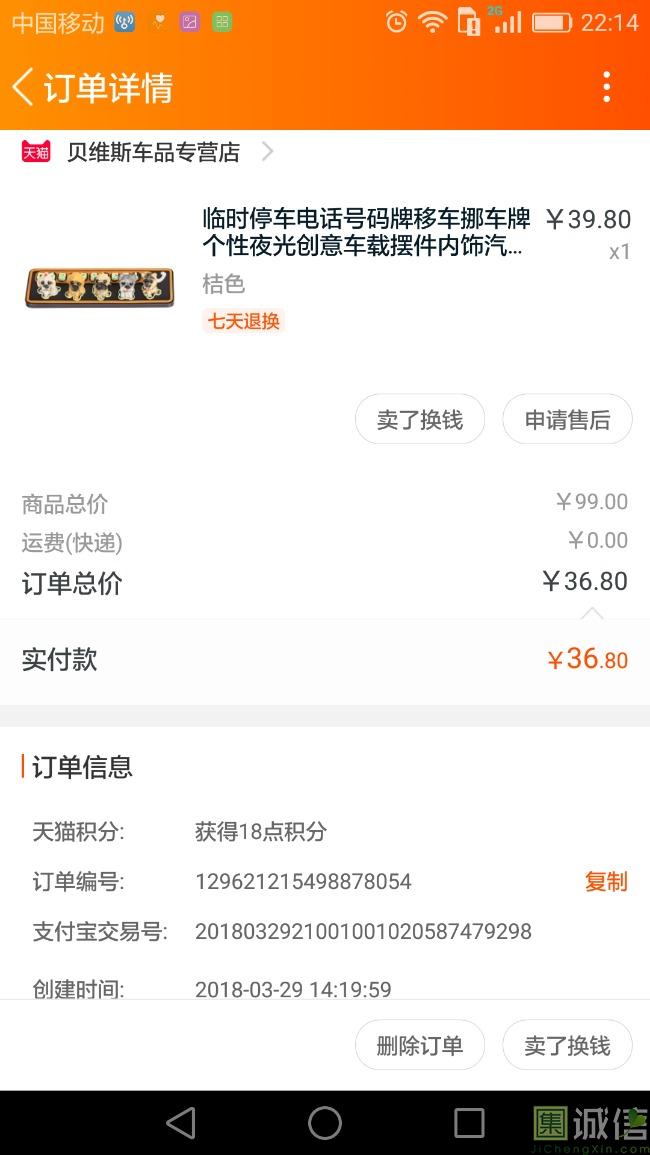
Task: Tap 卖了换钱 beside 删除订单
Action: click(567, 1045)
